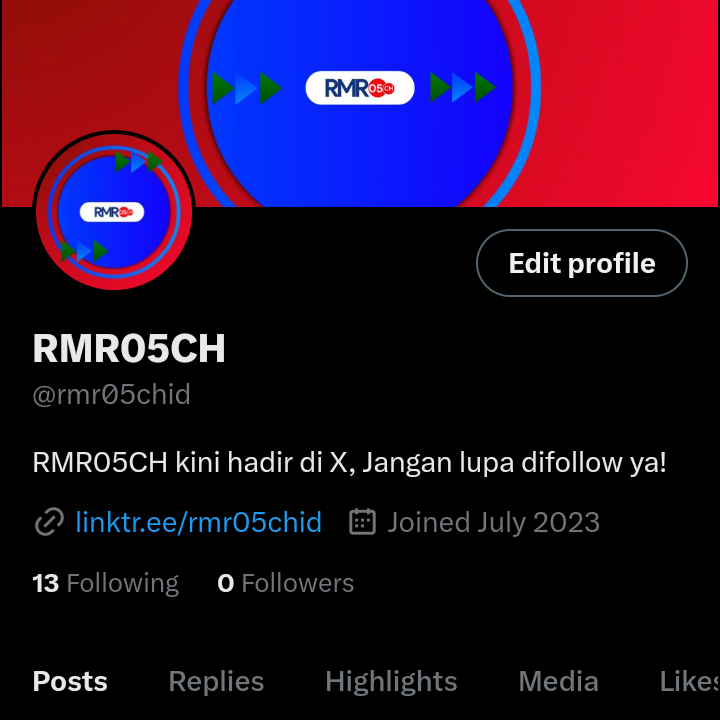Viewport: 720px width, 720px height.
Task: View the 13 Following list
Action: (105, 583)
